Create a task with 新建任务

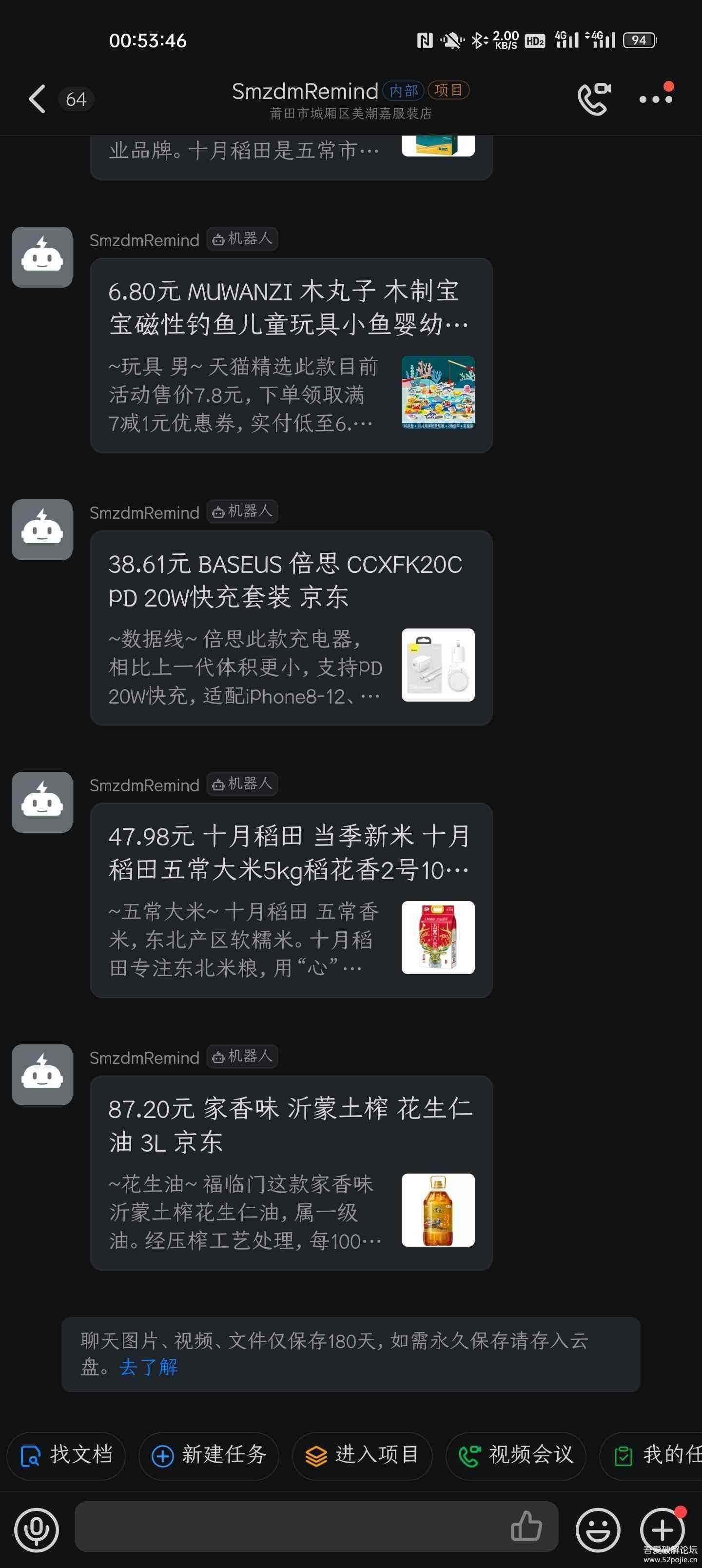[209, 1455]
